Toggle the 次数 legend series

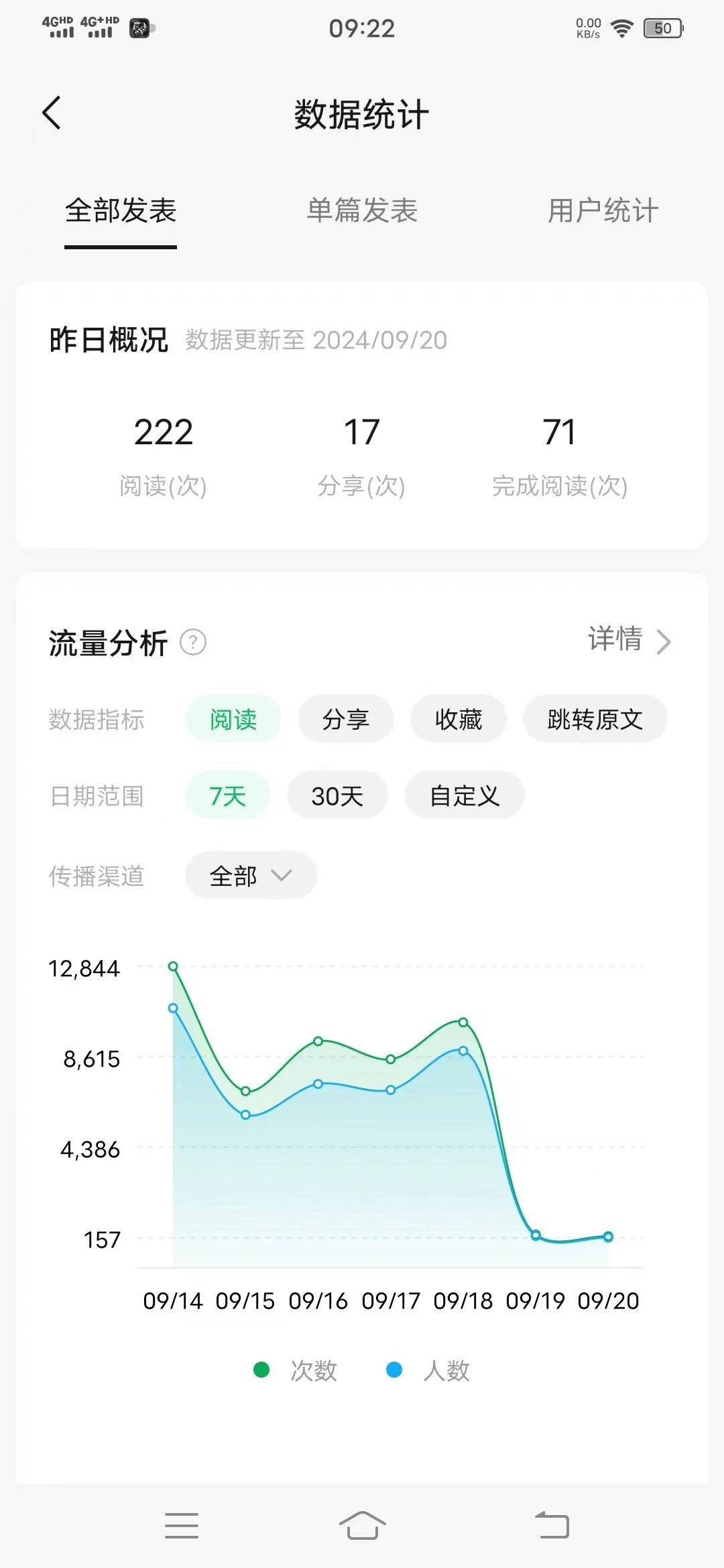pyautogui.click(x=296, y=1370)
